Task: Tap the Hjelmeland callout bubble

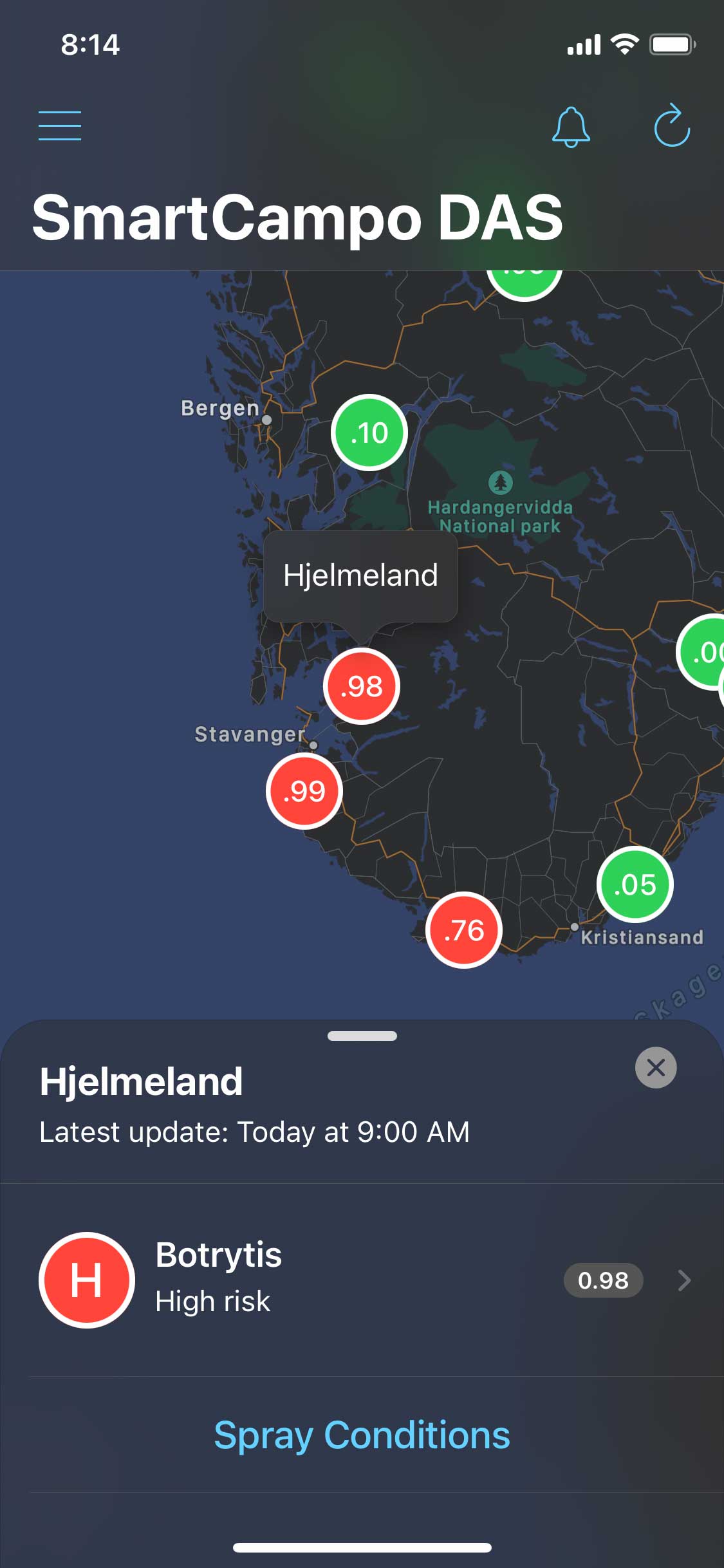Action: point(360,575)
